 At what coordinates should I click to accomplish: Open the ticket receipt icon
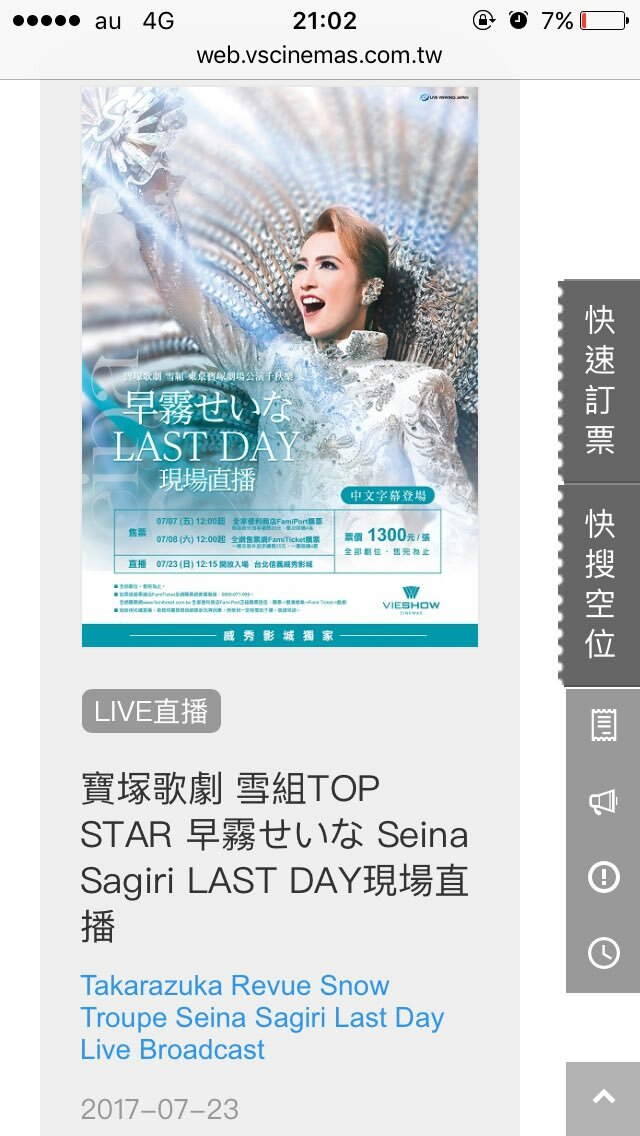tap(603, 726)
